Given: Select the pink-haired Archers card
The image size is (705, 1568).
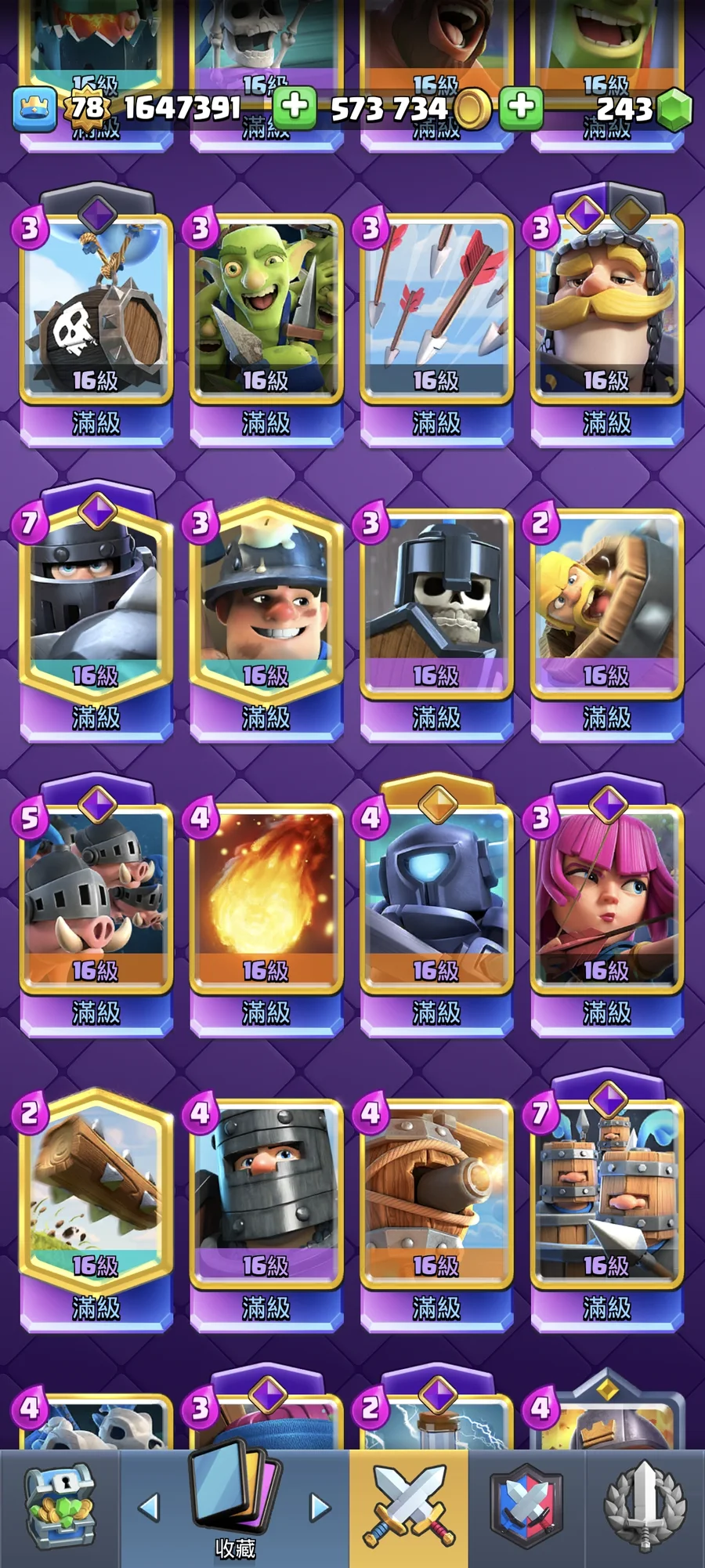Looking at the screenshot, I should click(606, 901).
